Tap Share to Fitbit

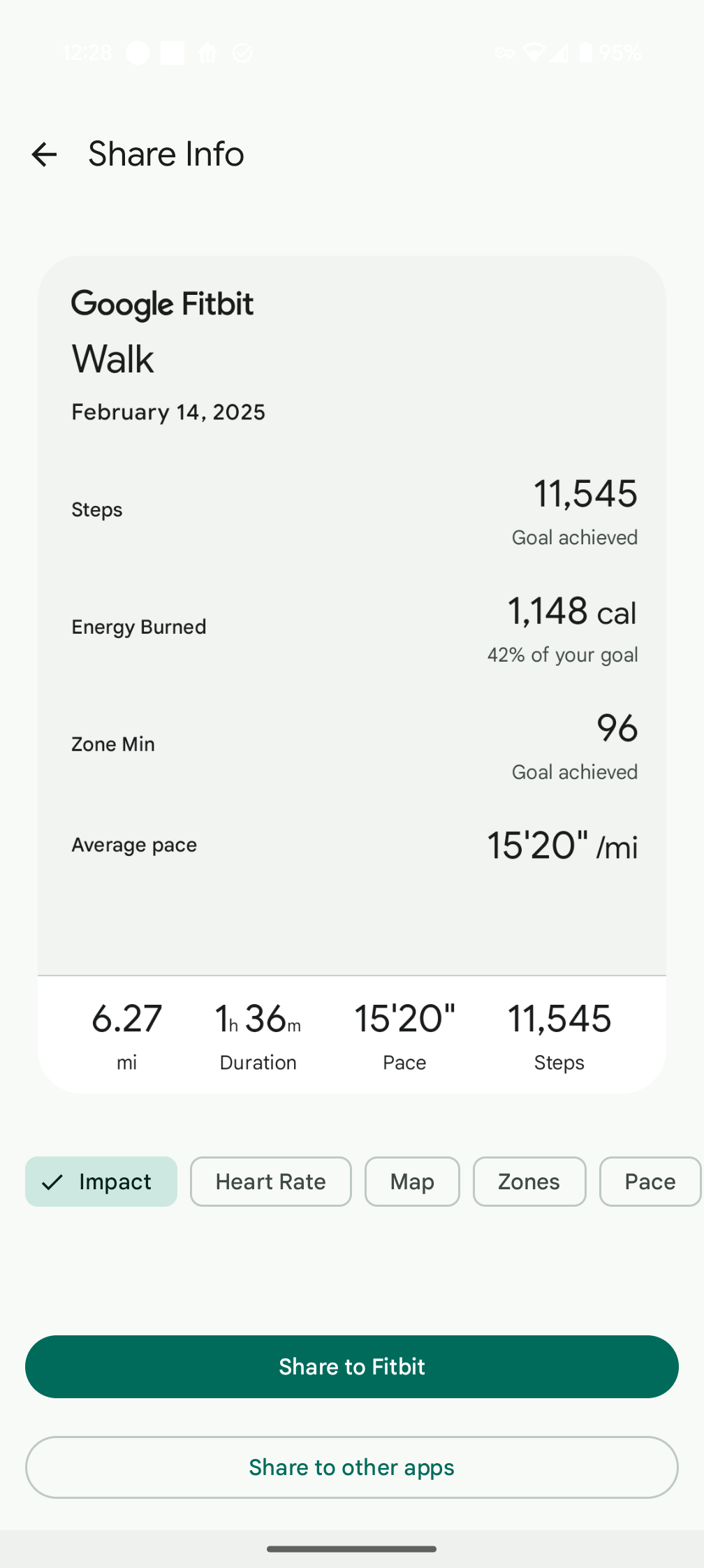click(x=352, y=1367)
